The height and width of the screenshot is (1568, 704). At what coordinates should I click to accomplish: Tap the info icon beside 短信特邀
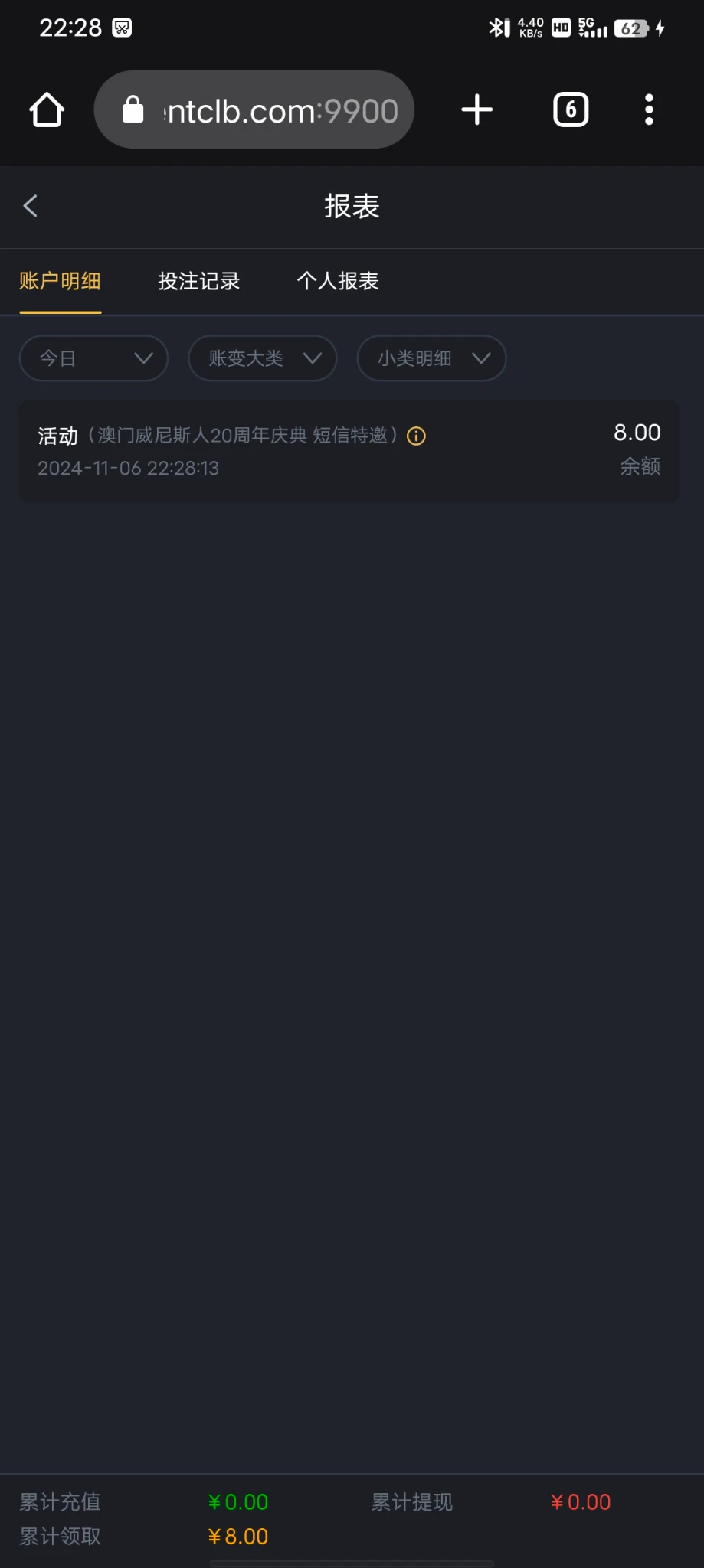(x=416, y=436)
